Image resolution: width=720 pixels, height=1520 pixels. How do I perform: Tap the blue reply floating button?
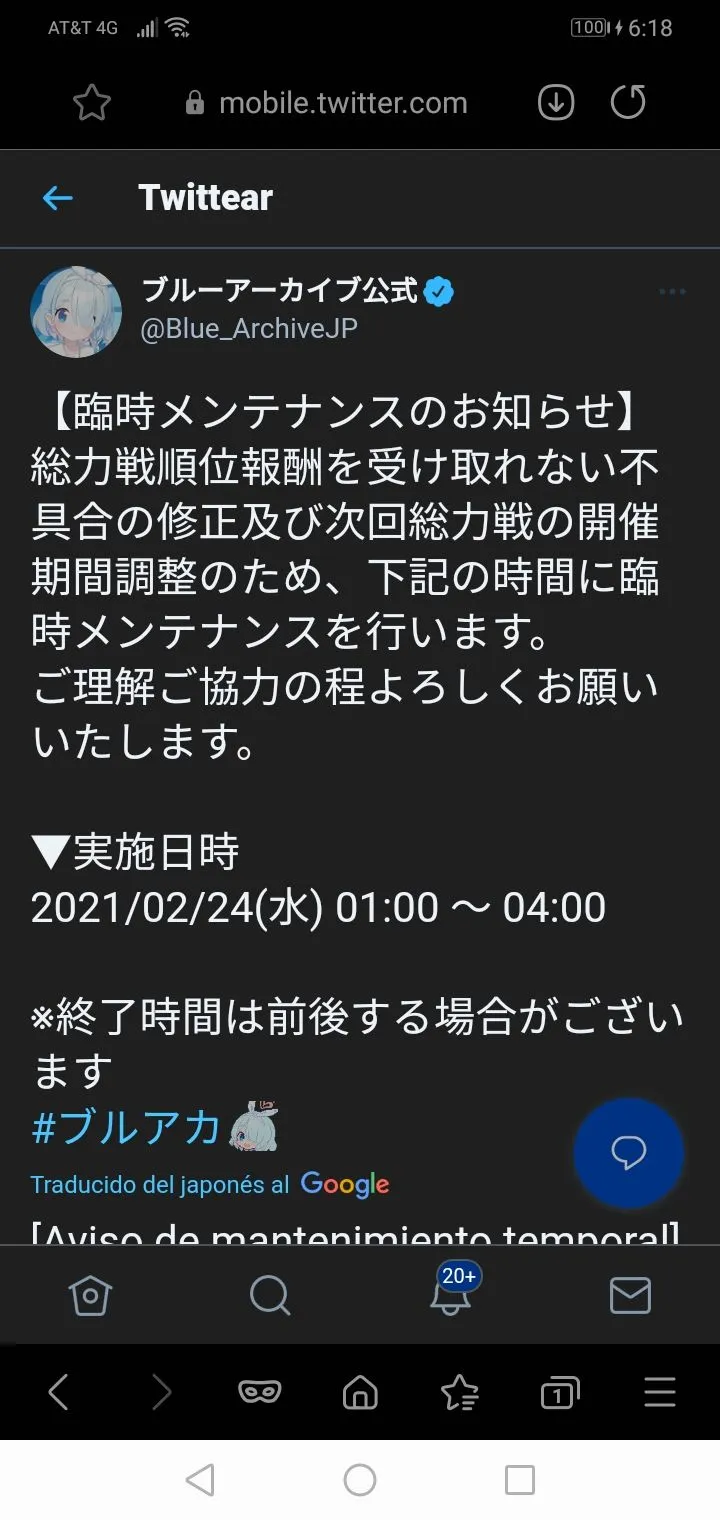coord(628,1153)
